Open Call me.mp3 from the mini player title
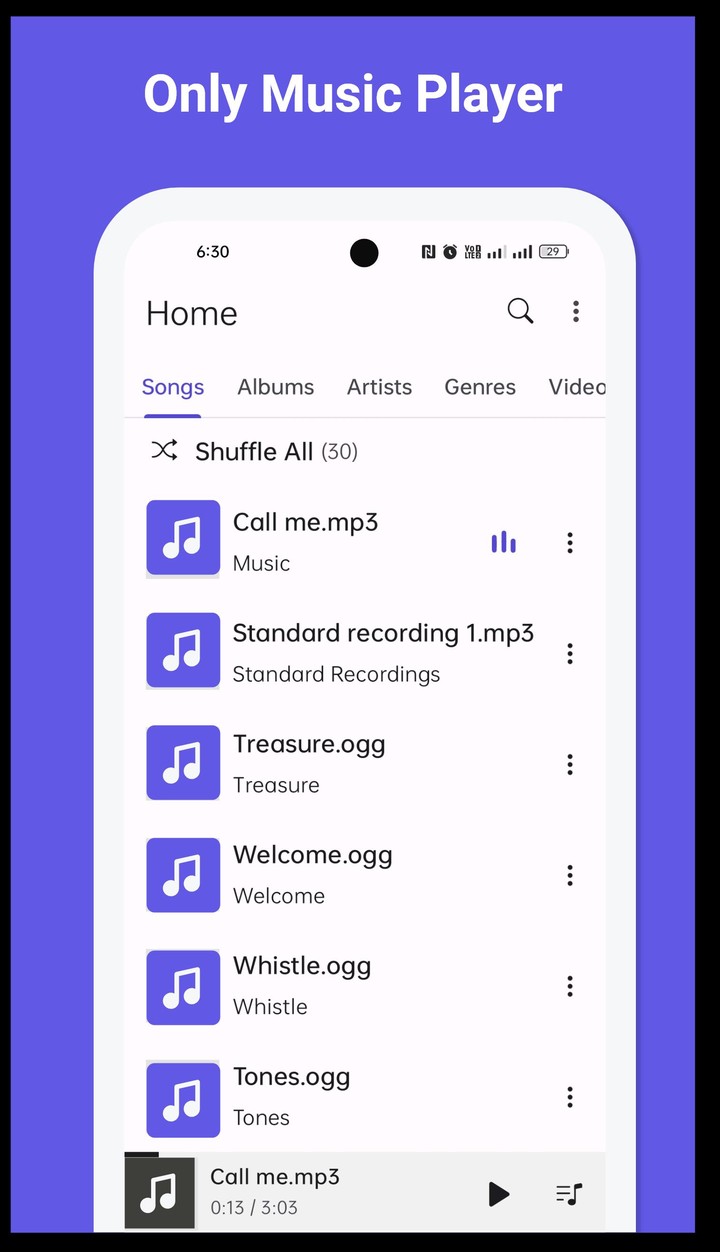This screenshot has width=720, height=1252. (275, 1177)
